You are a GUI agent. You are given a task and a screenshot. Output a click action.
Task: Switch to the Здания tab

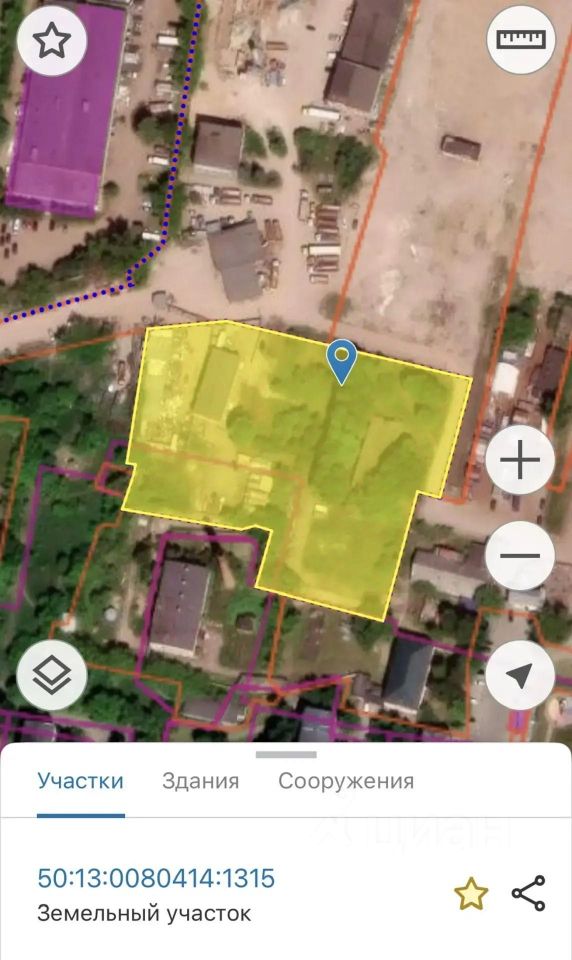click(x=200, y=781)
